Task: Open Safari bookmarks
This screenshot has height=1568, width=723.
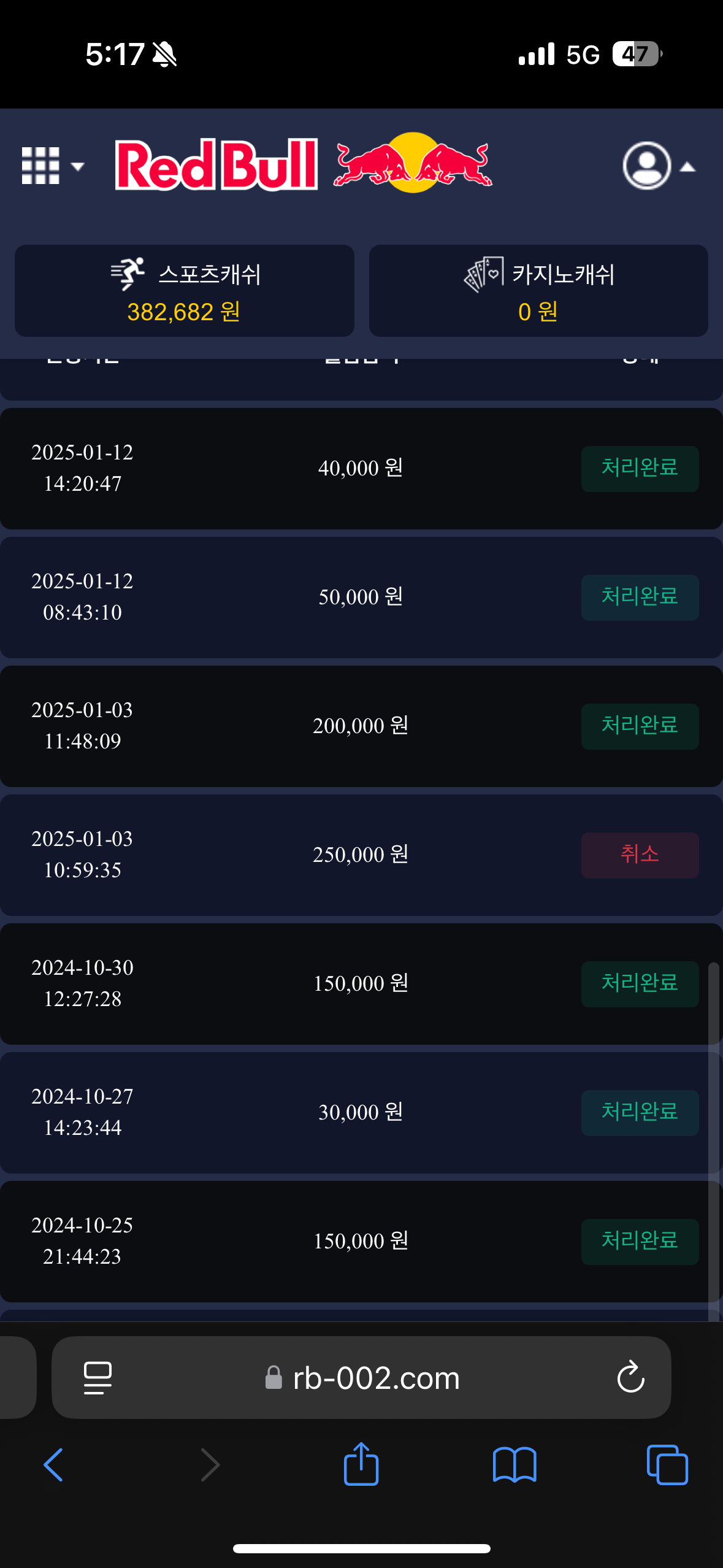Action: click(515, 1465)
